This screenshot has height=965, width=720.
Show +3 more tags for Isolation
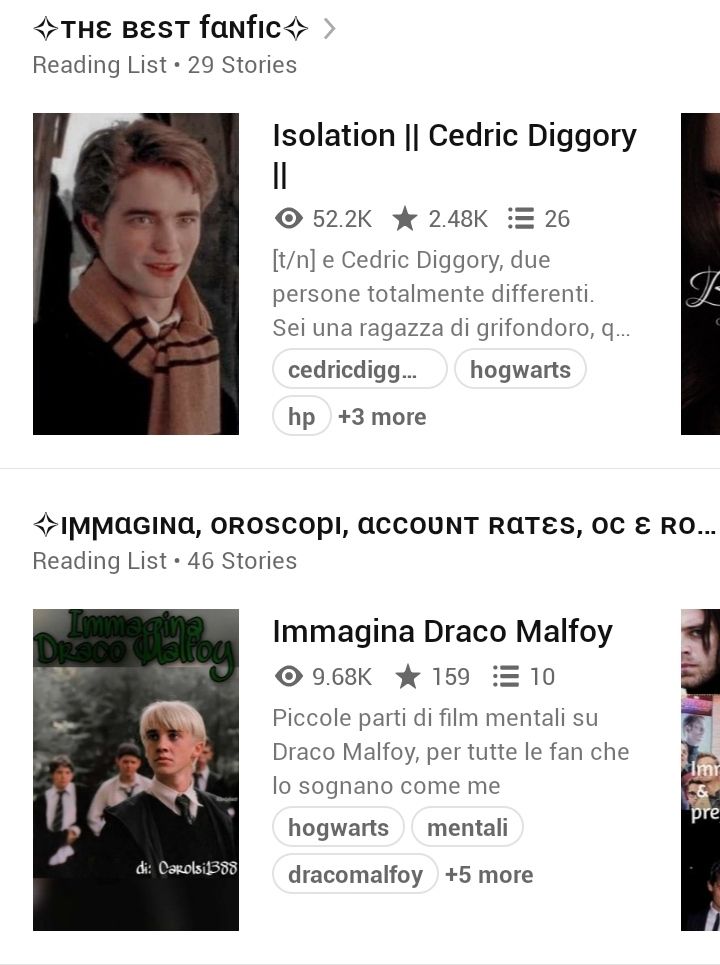coord(382,417)
